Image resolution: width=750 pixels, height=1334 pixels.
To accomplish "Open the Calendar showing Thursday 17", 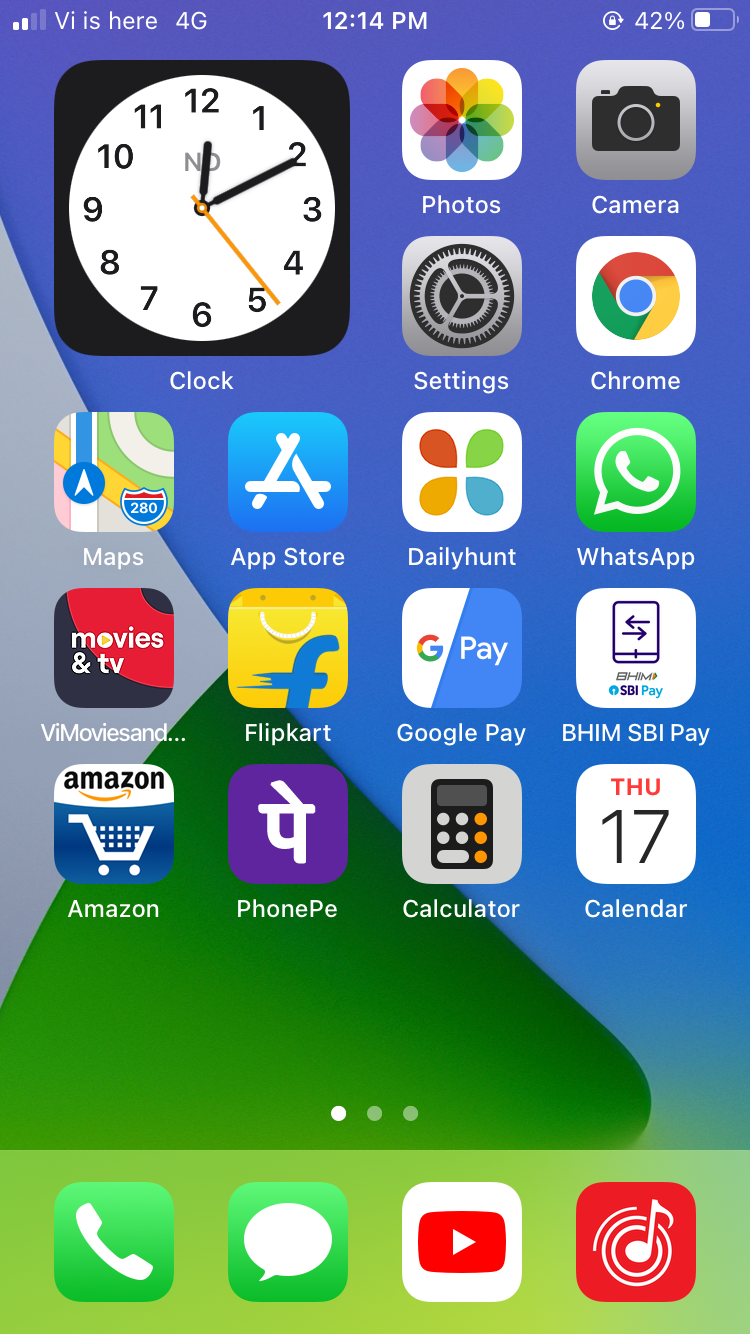I will tap(636, 823).
